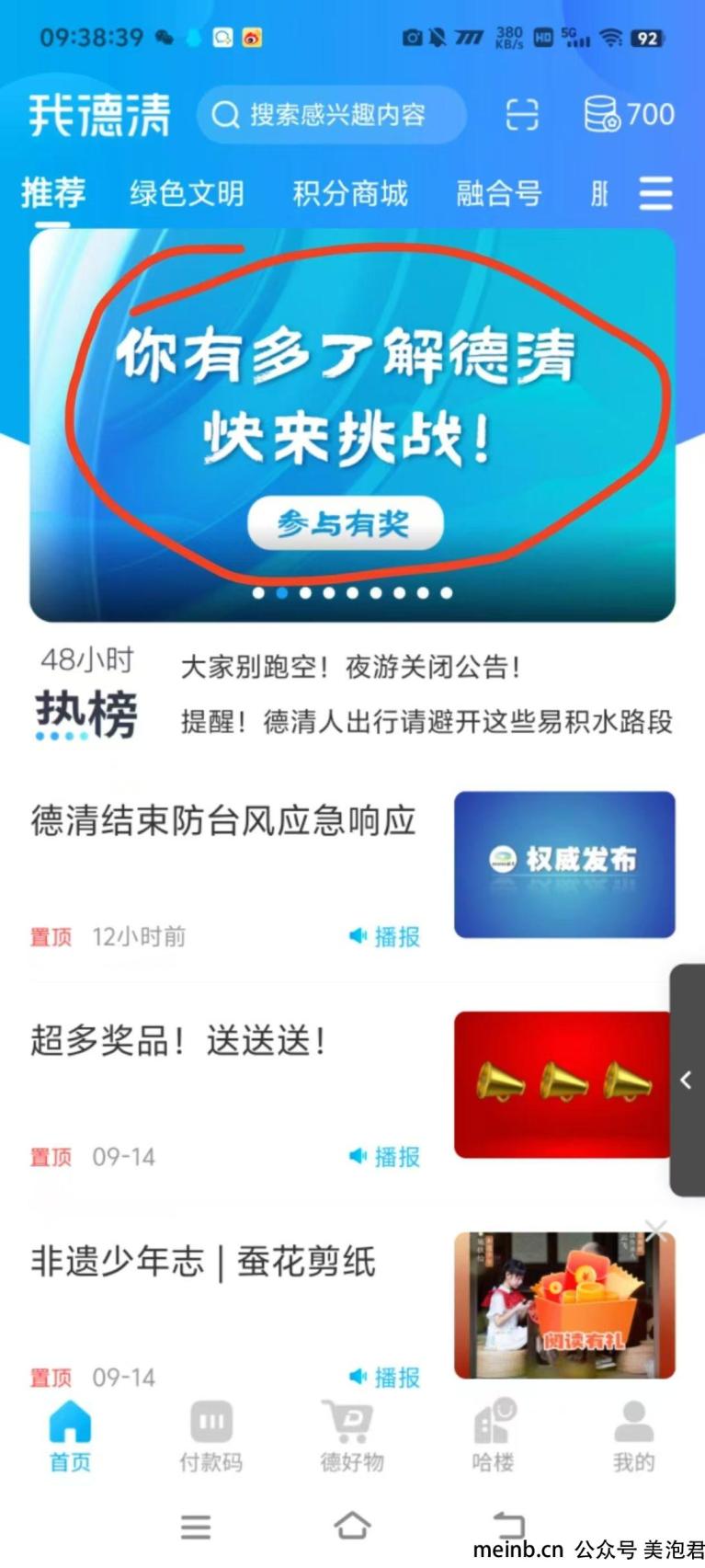The height and width of the screenshot is (1568, 705).
Task: Switch to the 德好物 tab
Action: [x=352, y=1436]
